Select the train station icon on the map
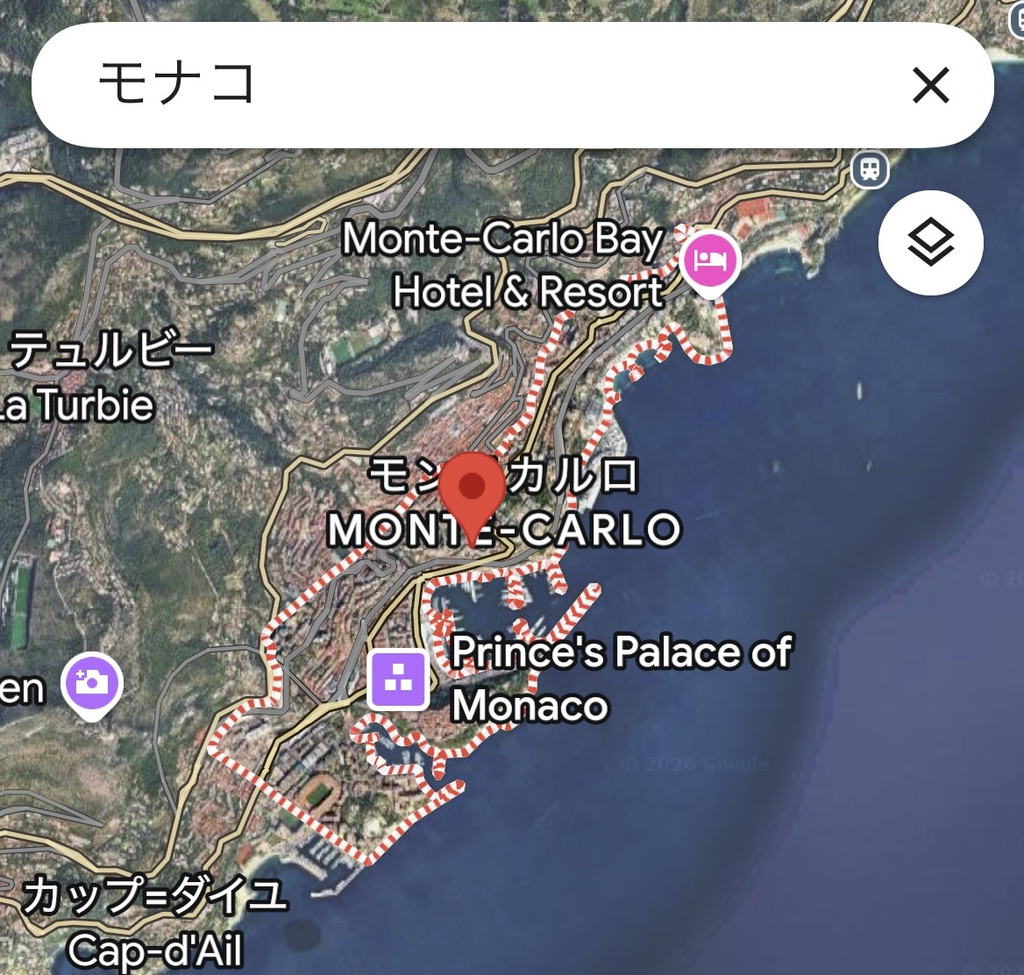This screenshot has width=1024, height=975. [x=870, y=170]
